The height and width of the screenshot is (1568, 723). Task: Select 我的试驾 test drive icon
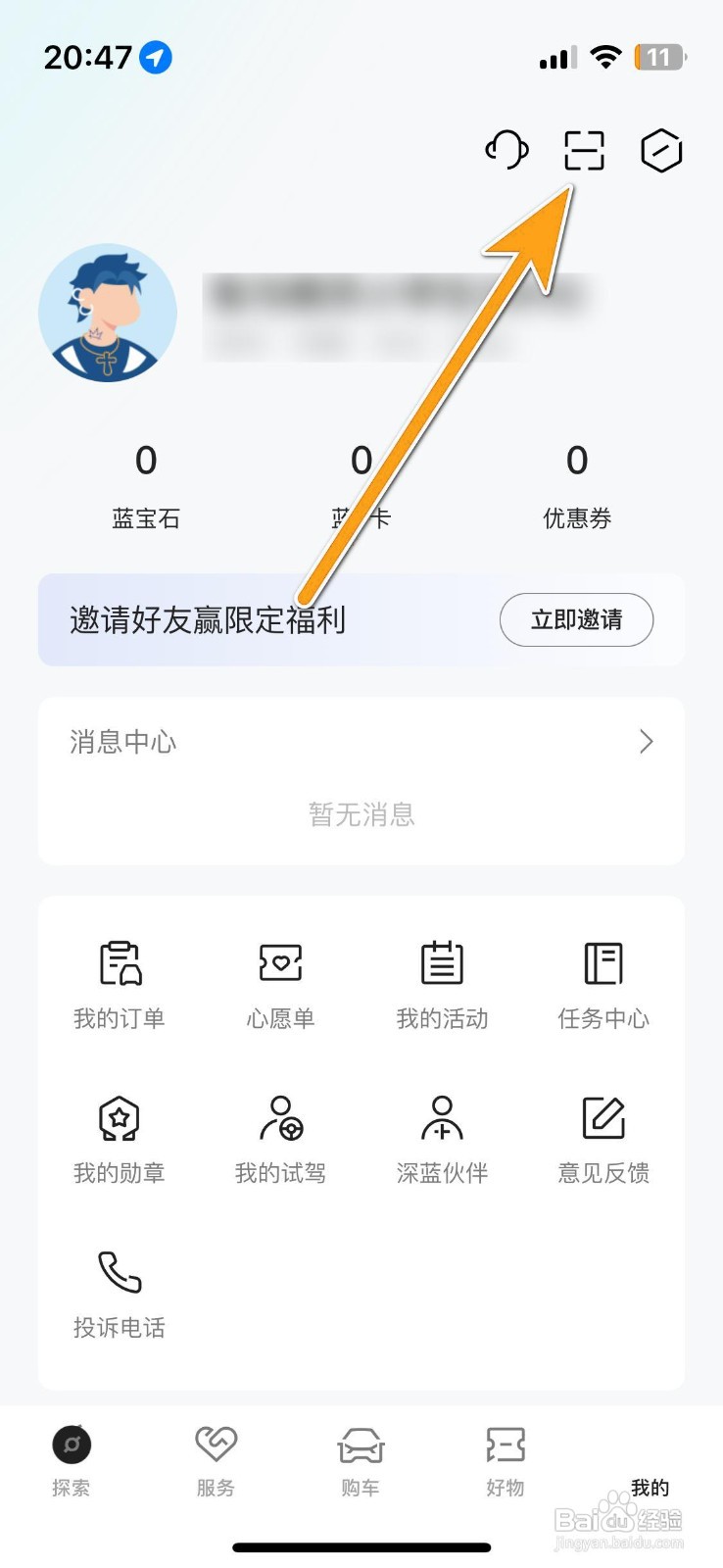pyautogui.click(x=280, y=1119)
